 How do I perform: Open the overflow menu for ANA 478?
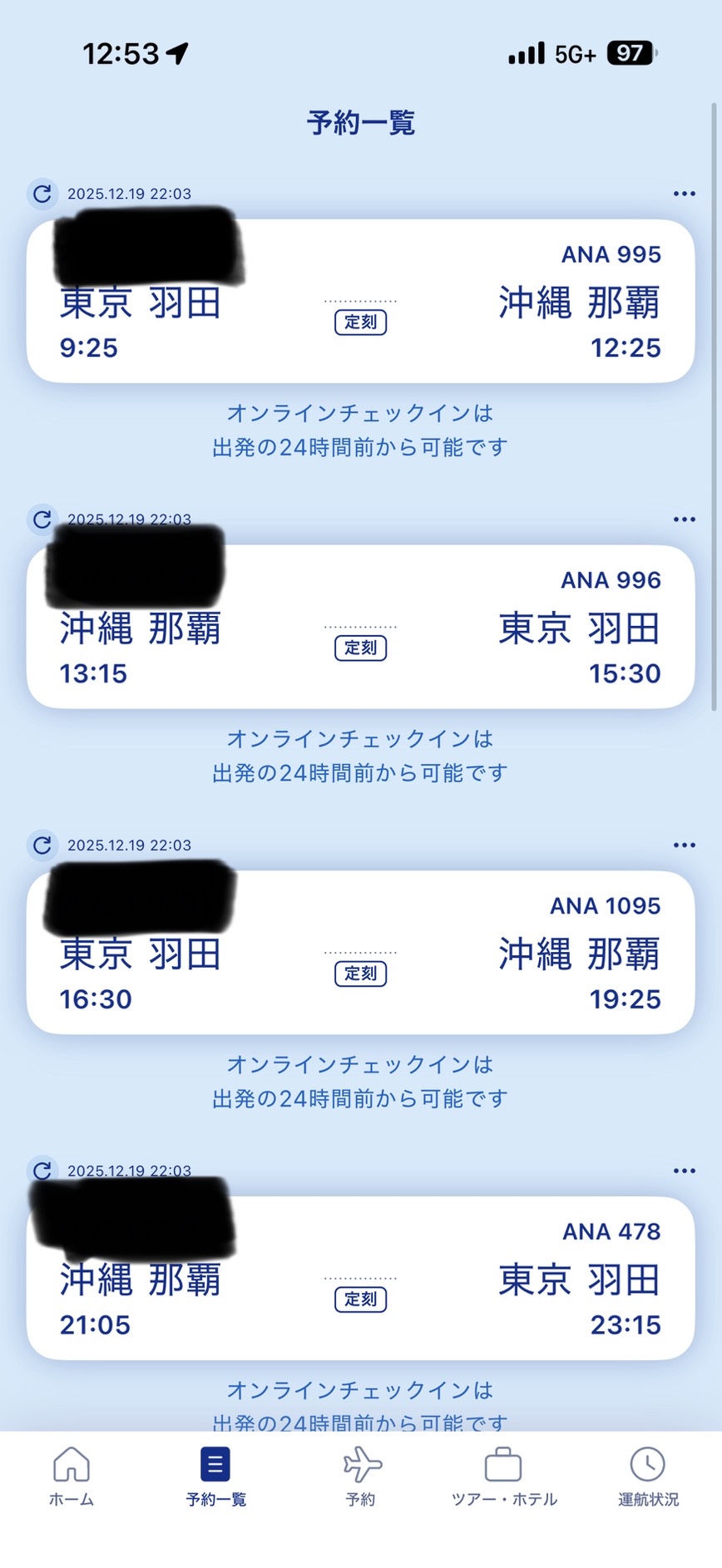[684, 1171]
